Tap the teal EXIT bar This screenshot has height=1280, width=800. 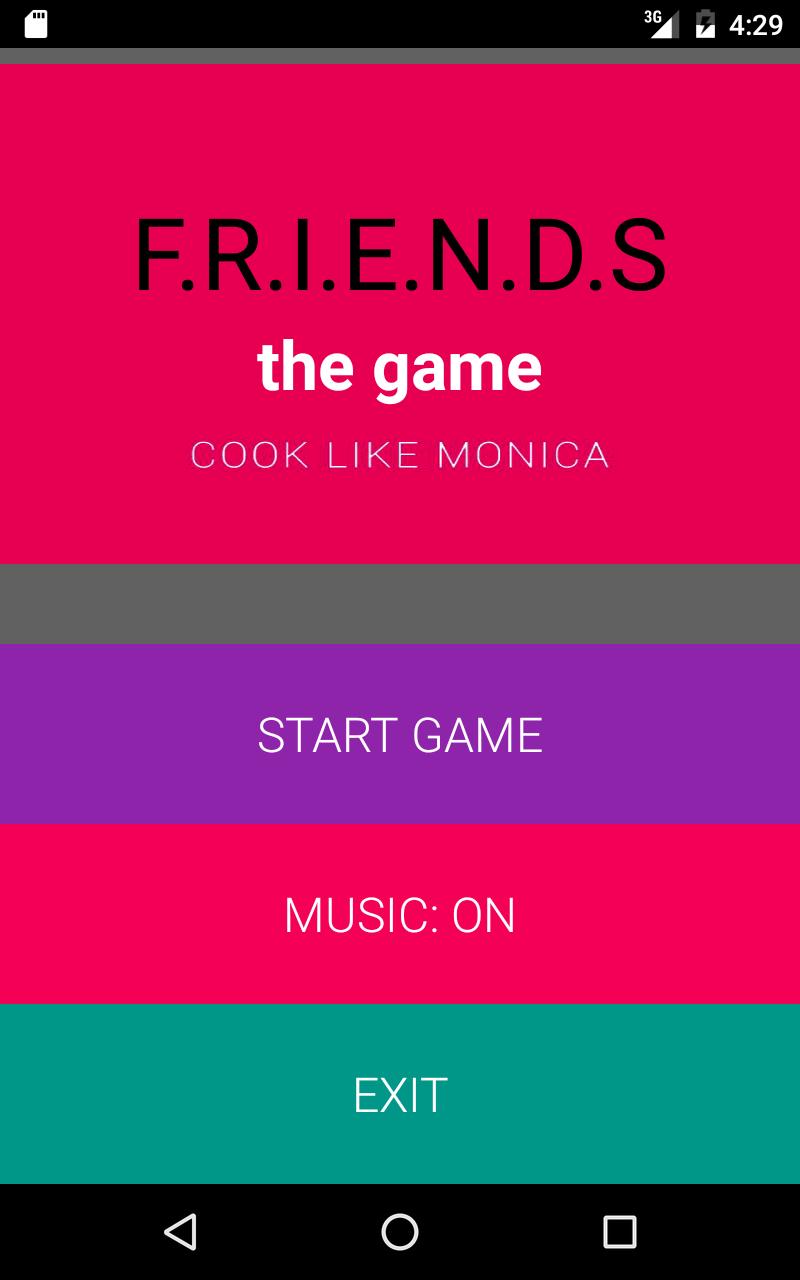[x=400, y=1095]
